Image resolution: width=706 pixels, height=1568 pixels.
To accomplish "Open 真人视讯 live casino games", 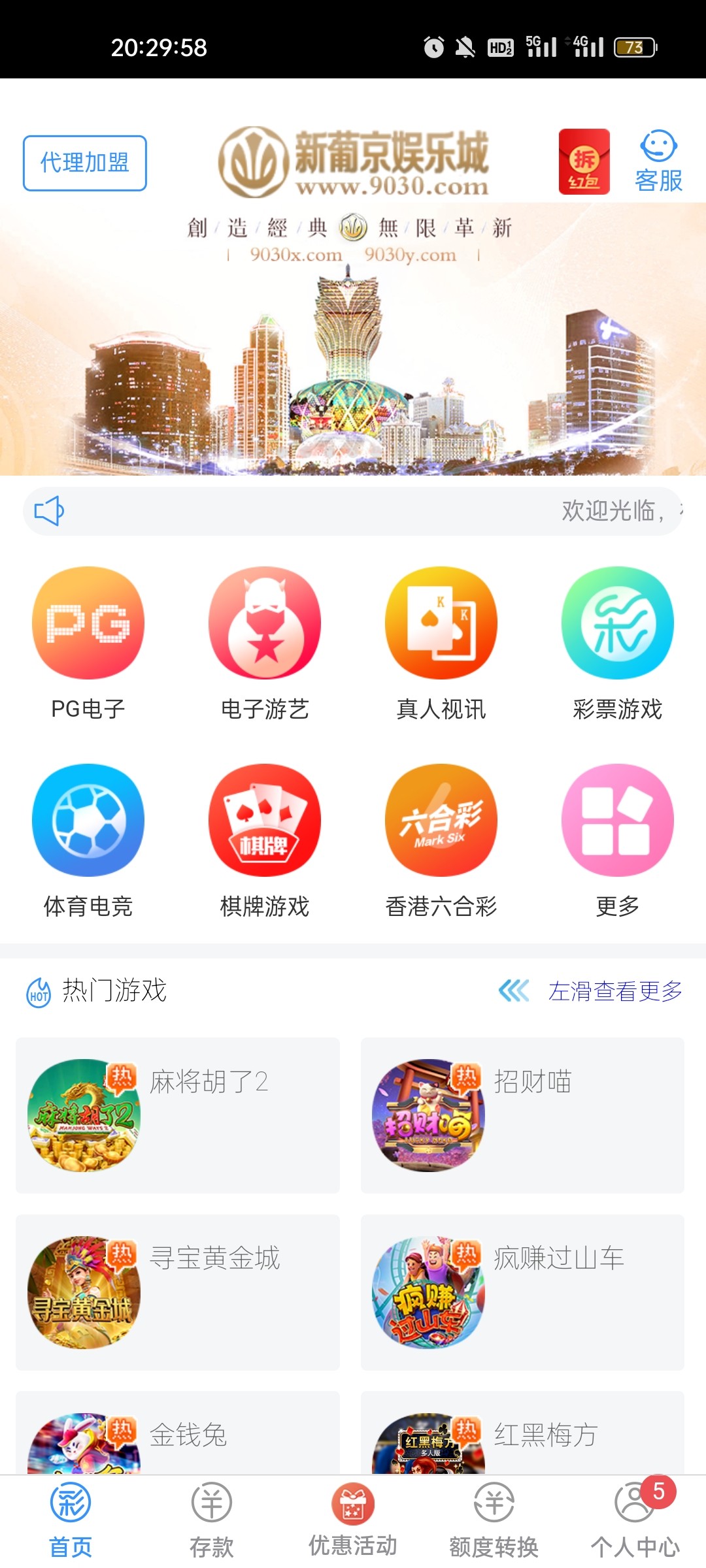I will click(440, 623).
